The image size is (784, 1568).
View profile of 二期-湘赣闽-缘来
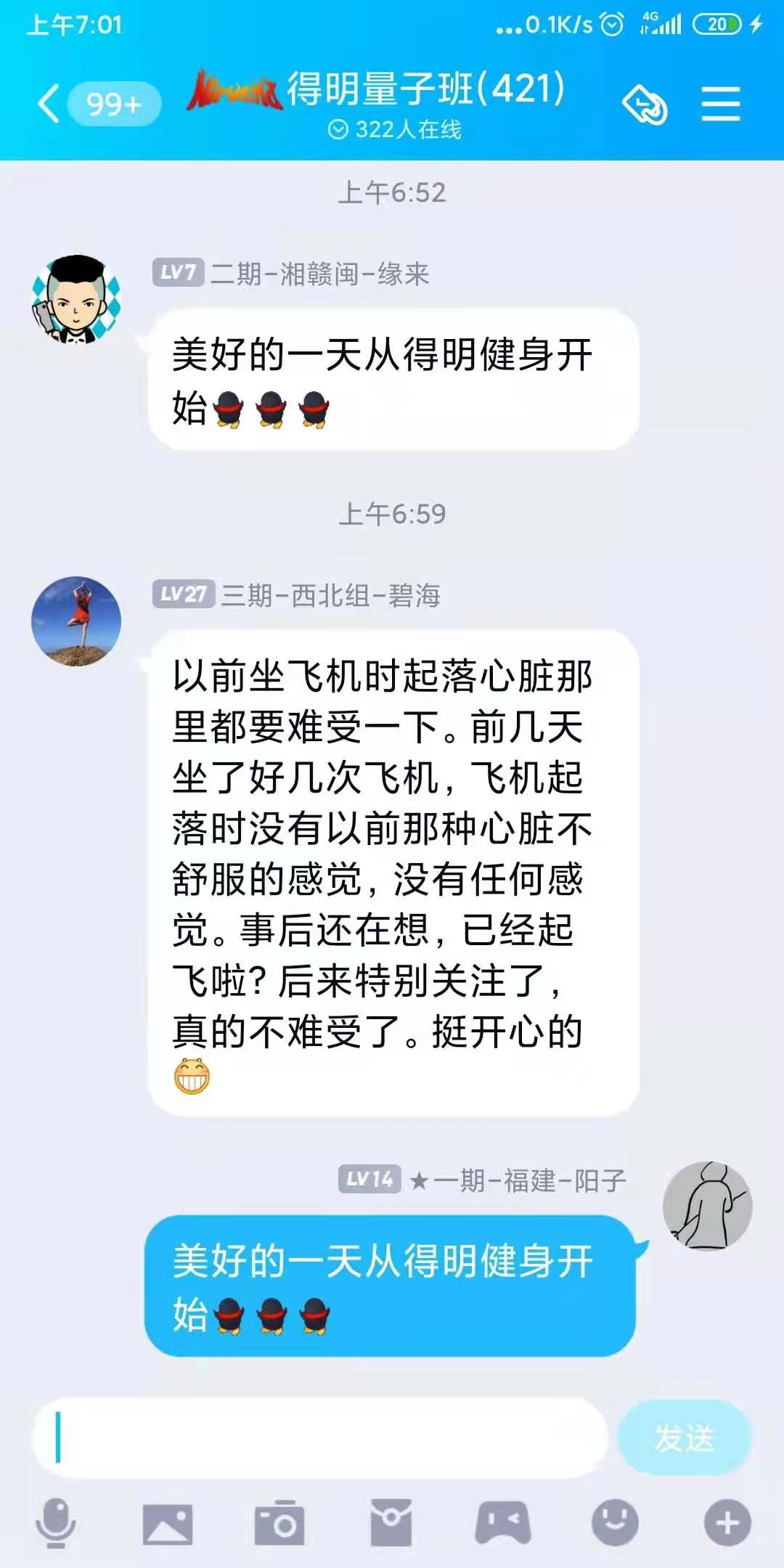[x=76, y=299]
